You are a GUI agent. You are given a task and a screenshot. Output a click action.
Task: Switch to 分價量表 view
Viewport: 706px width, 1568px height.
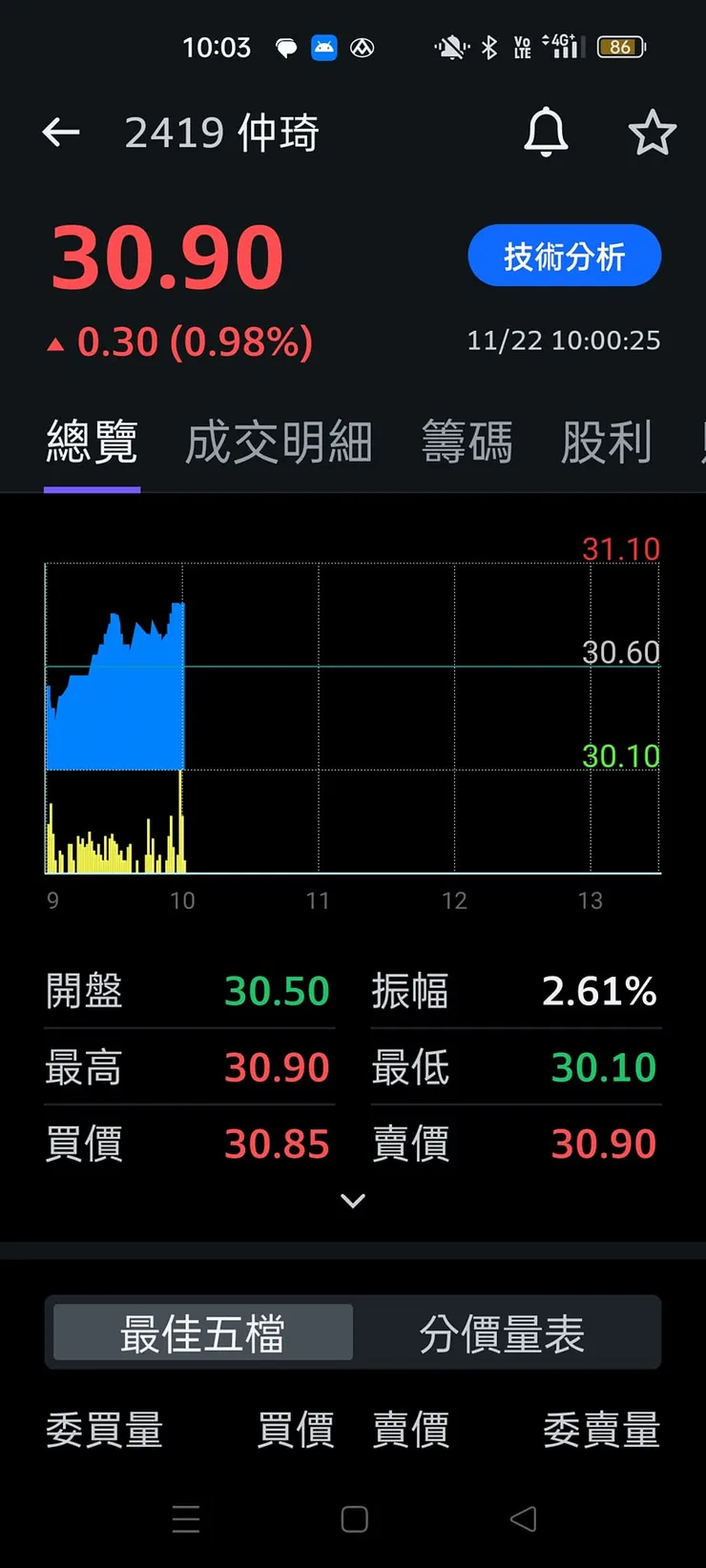[504, 1332]
